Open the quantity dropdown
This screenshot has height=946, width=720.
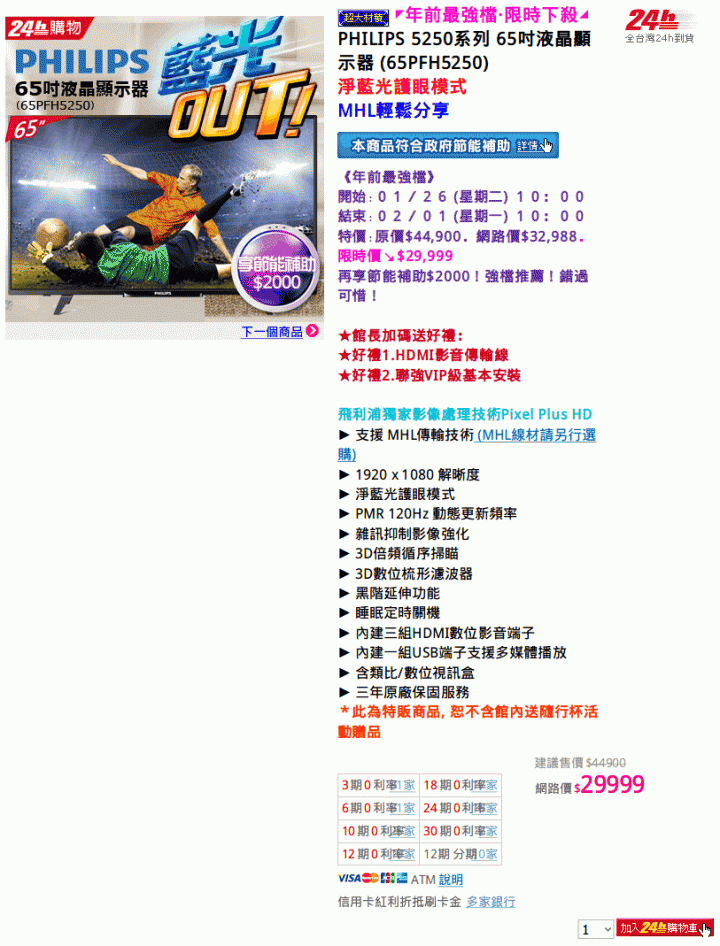point(596,929)
